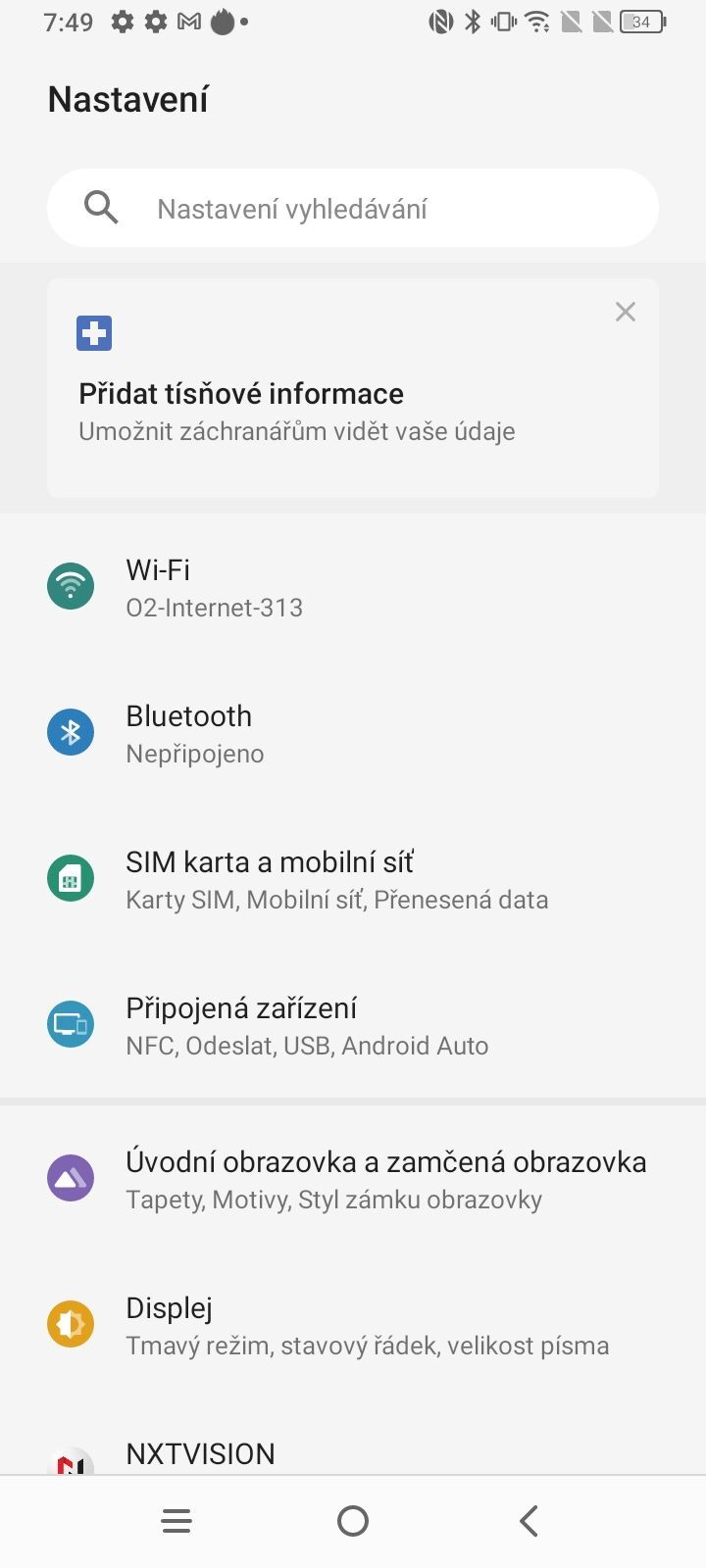Tap the blue medical cross emergency icon
Screen dimensions: 706x1568
[94, 332]
